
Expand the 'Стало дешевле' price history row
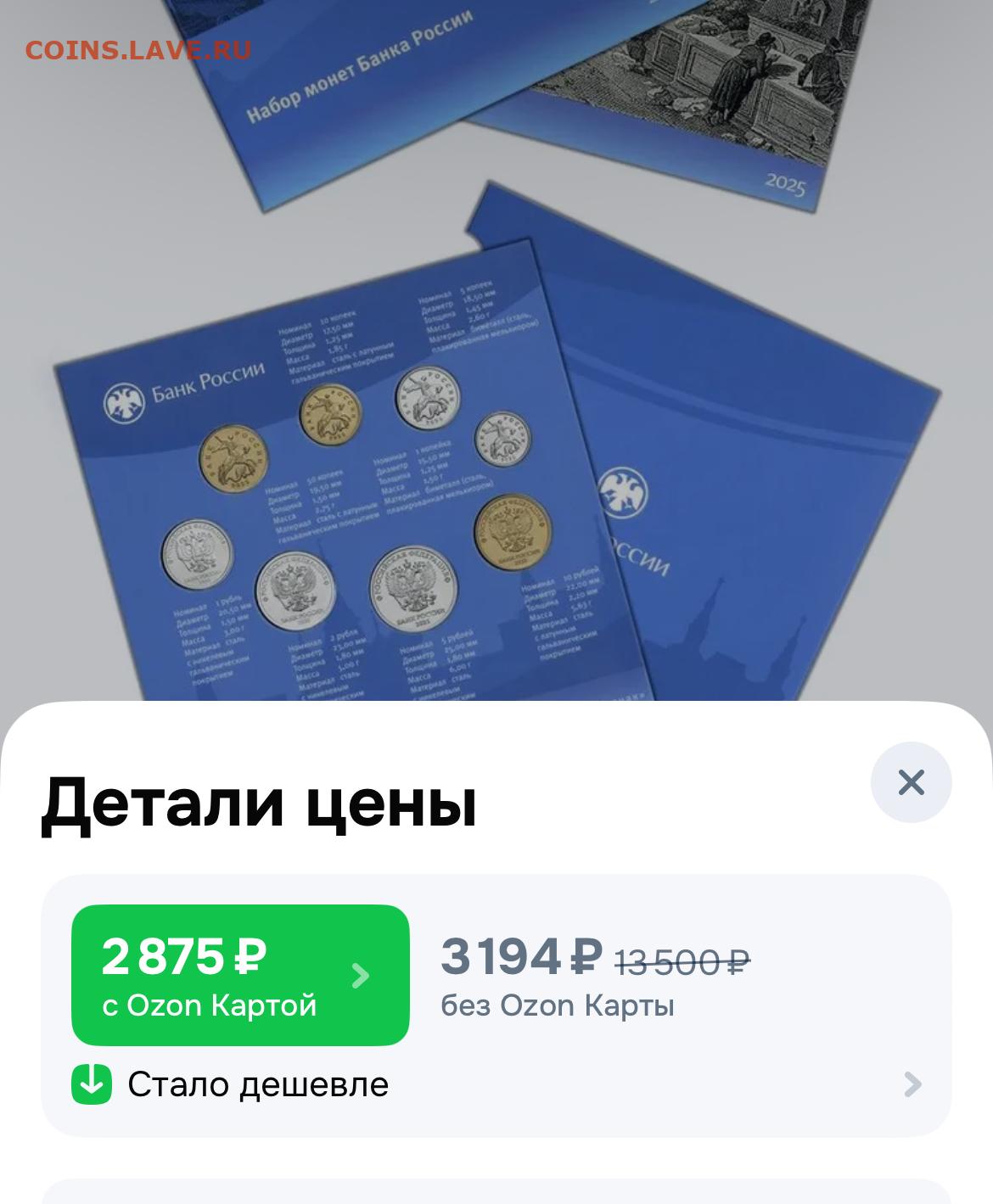(496, 1084)
